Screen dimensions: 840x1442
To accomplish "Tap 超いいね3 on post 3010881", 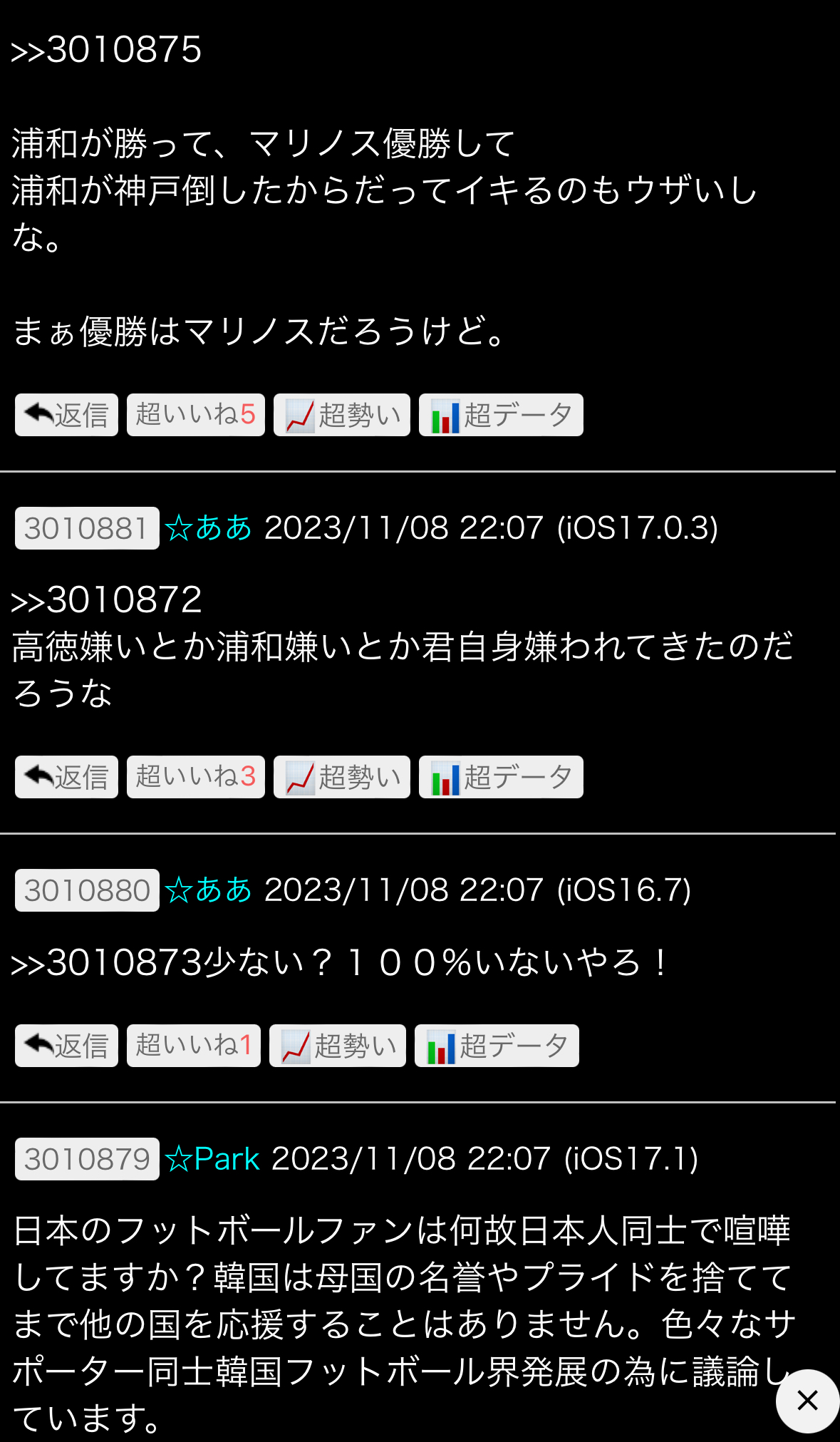I will click(196, 777).
